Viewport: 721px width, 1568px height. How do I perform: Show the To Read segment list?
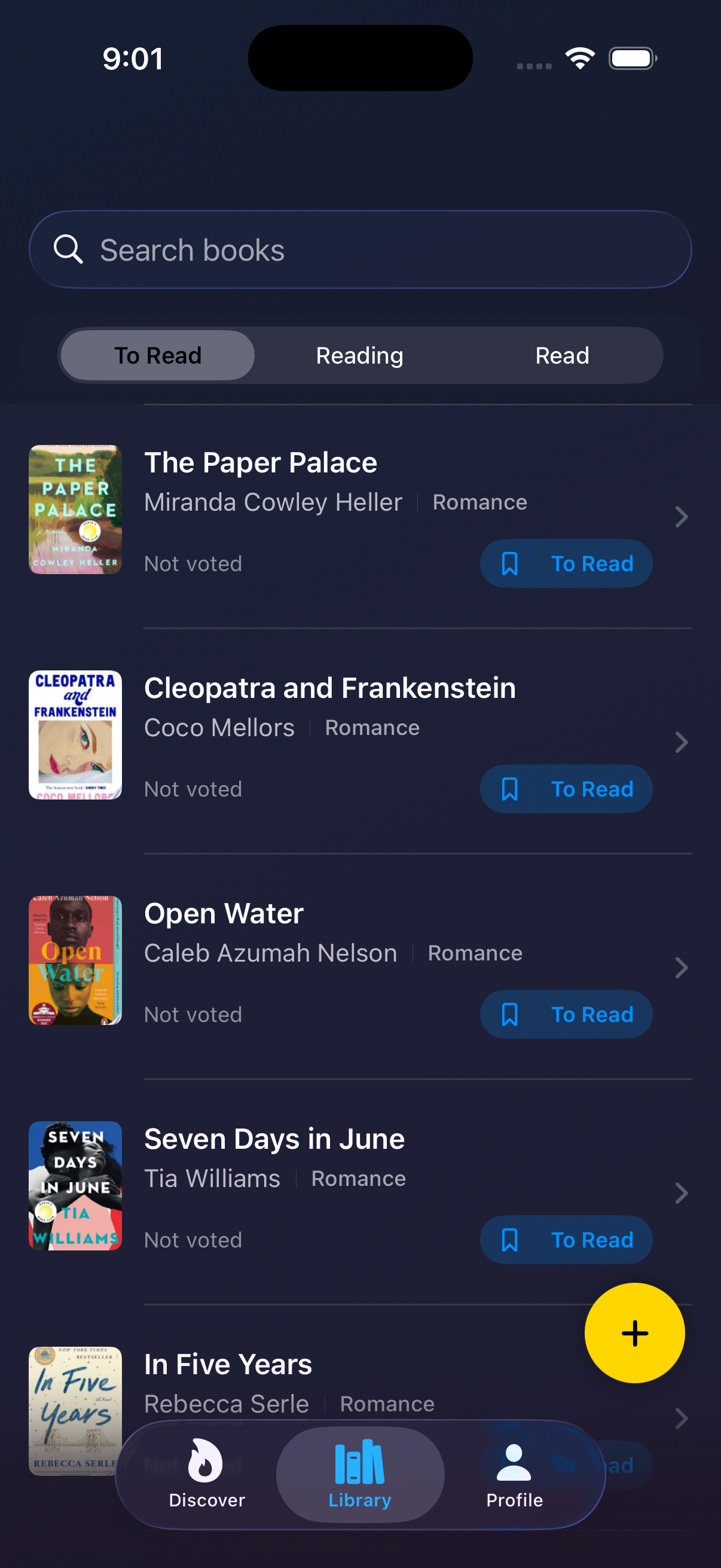(158, 355)
